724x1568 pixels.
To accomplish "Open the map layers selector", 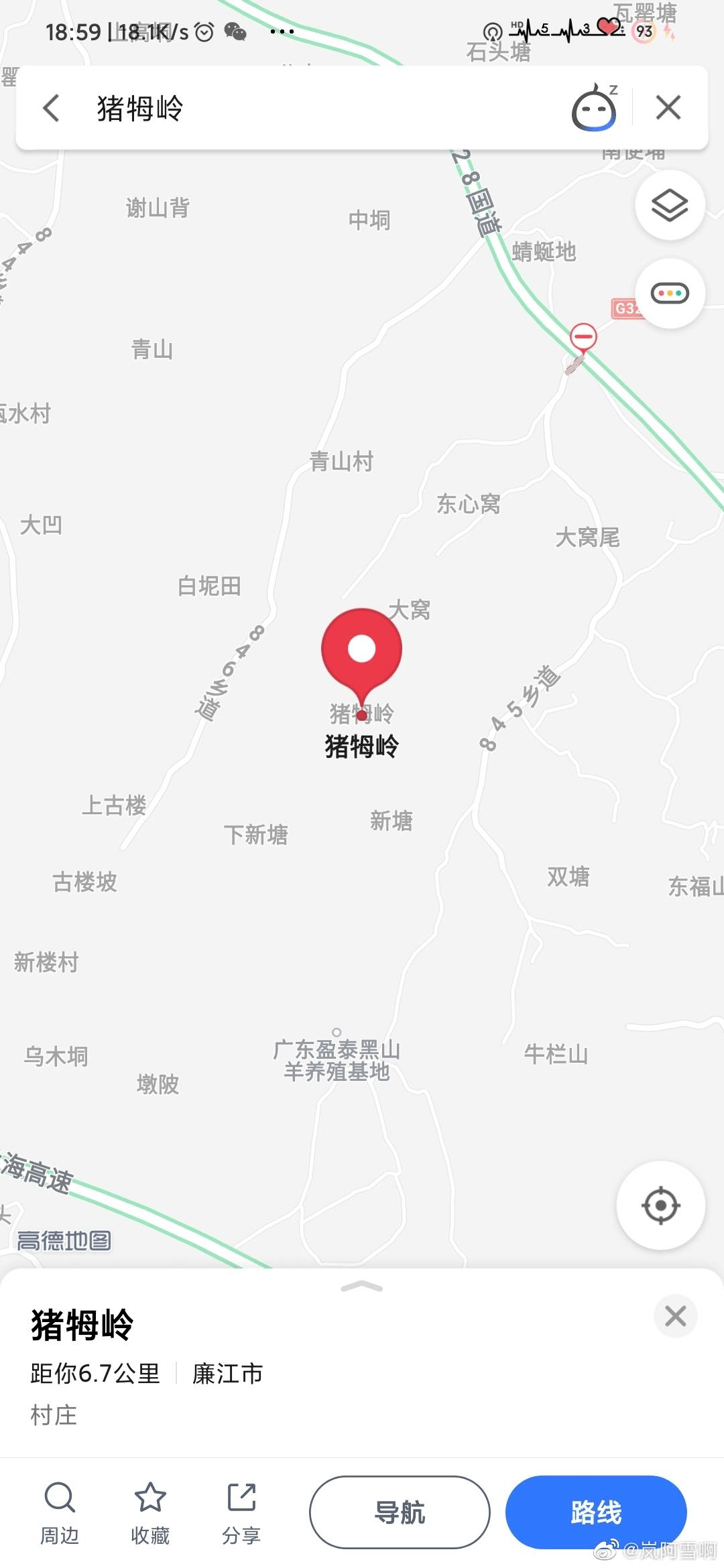I will click(x=669, y=206).
